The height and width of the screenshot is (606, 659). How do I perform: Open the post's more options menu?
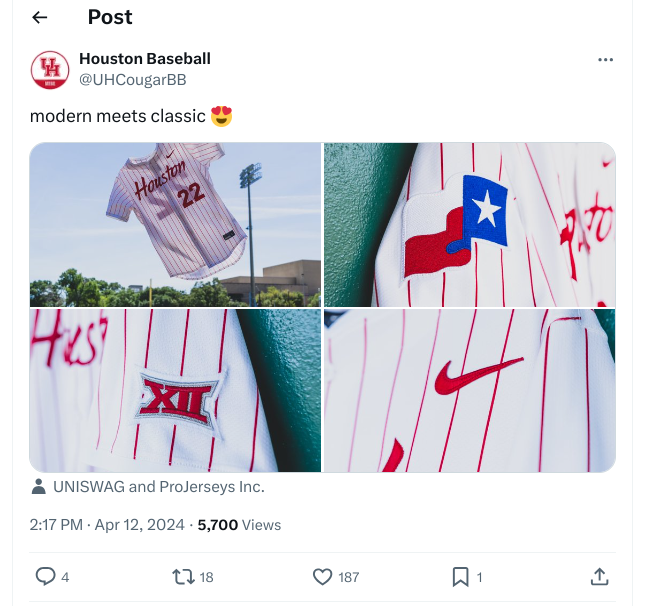(x=605, y=60)
